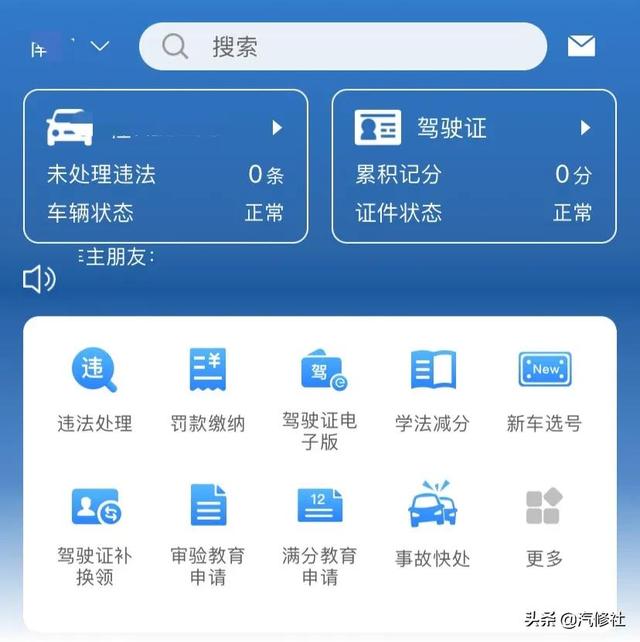Screen dimensions: 640x642
Task: Tap the announcement speaker icon
Action: 39,280
